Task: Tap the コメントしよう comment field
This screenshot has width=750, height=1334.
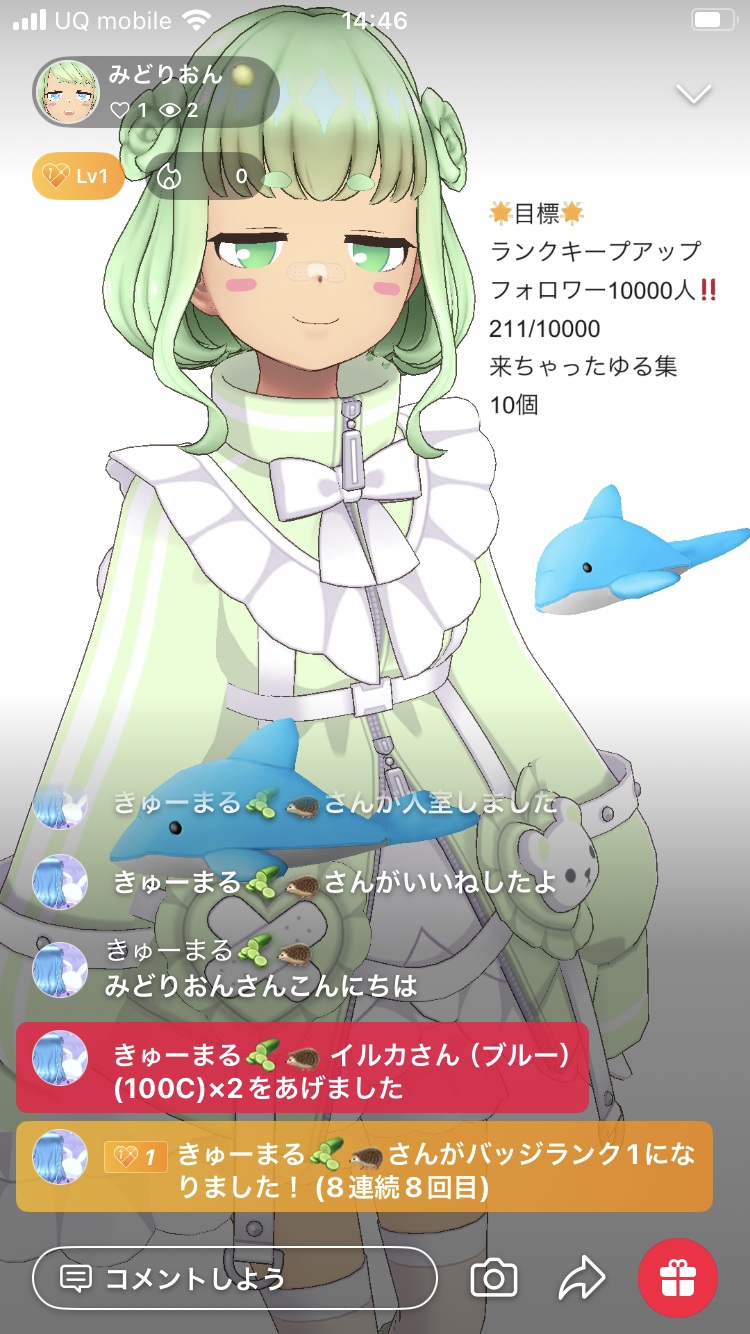Action: click(235, 1277)
